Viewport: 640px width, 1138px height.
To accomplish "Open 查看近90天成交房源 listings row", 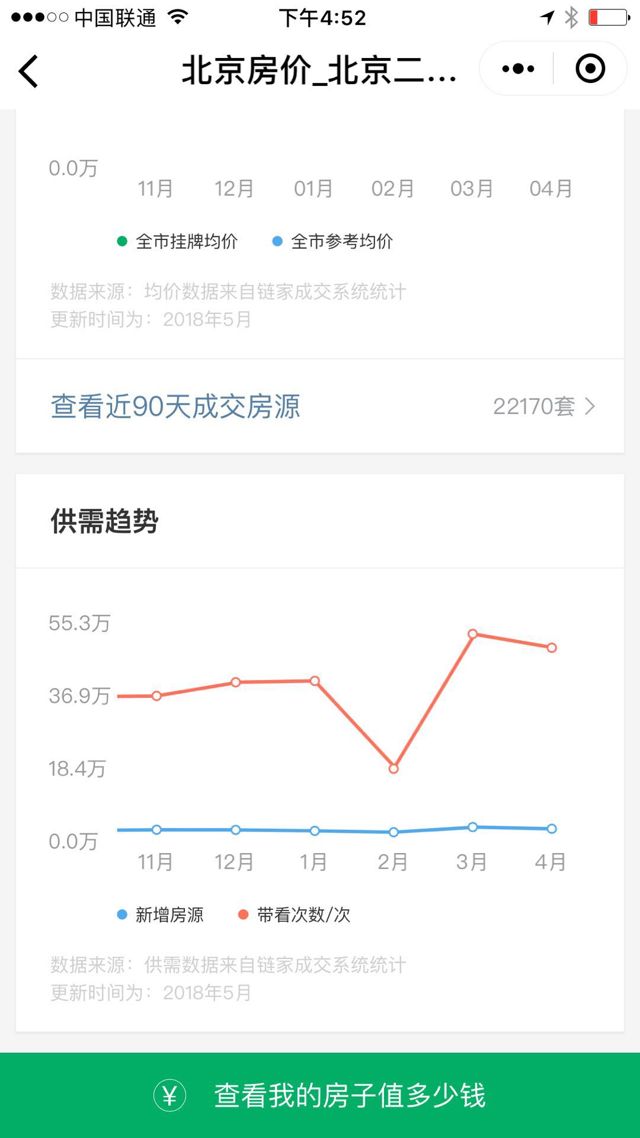I will pos(320,406).
